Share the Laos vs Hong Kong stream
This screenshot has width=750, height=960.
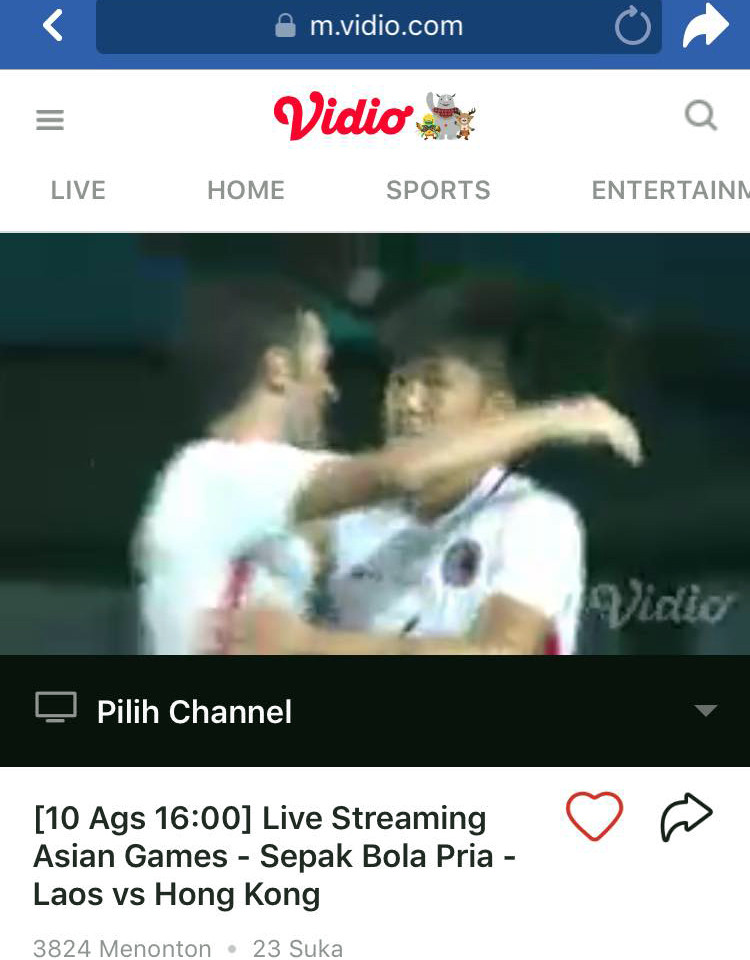pos(687,816)
